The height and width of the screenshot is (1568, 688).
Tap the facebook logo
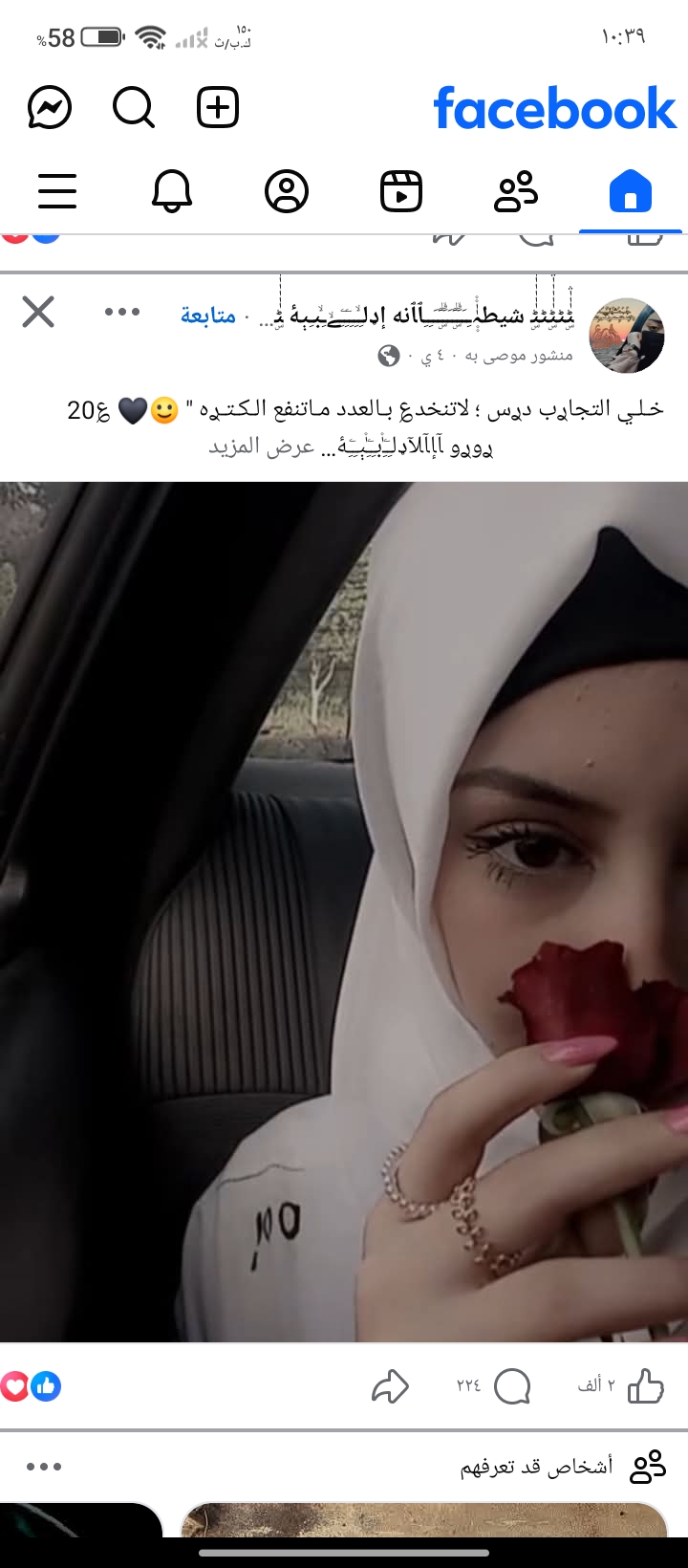coord(555,107)
